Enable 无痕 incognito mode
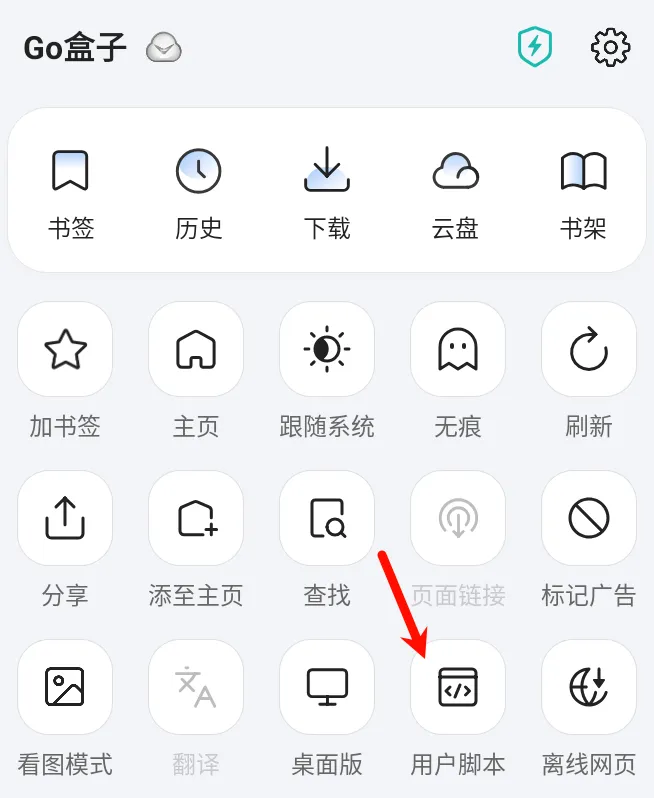The width and height of the screenshot is (654, 798). point(458,350)
